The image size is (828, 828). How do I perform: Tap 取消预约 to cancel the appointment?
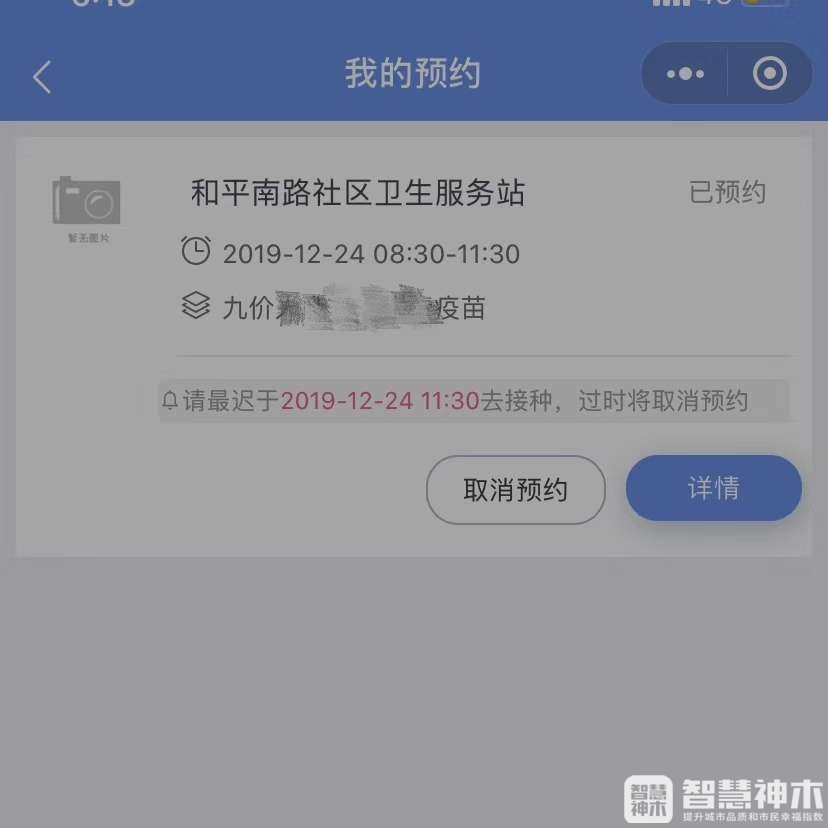pyautogui.click(x=515, y=490)
